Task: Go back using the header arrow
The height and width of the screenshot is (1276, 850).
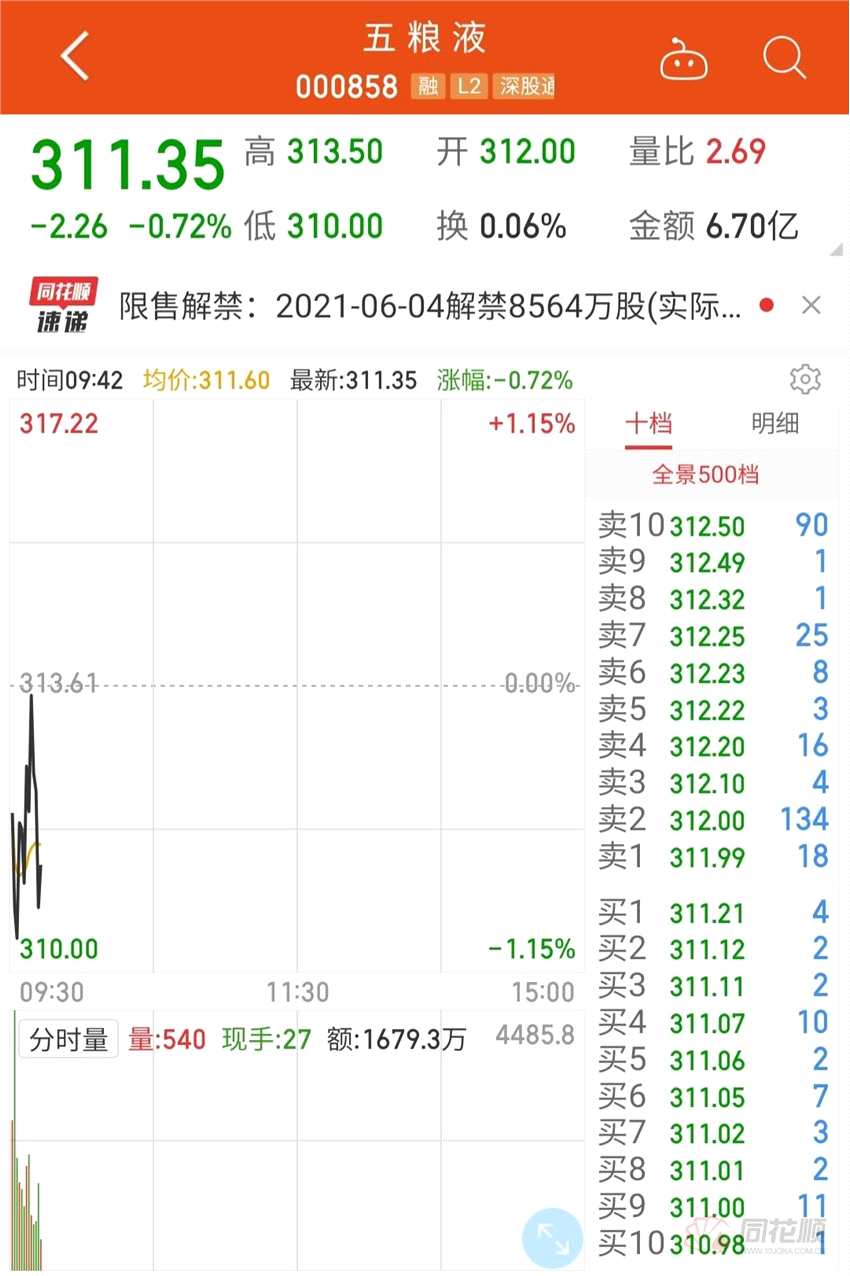Action: 76,57
